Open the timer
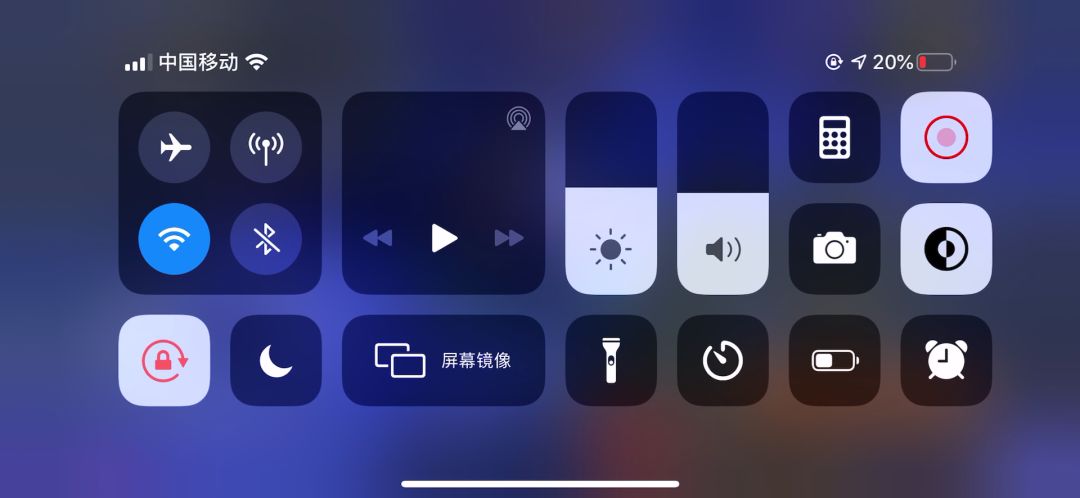Image resolution: width=1080 pixels, height=498 pixels. pos(723,360)
